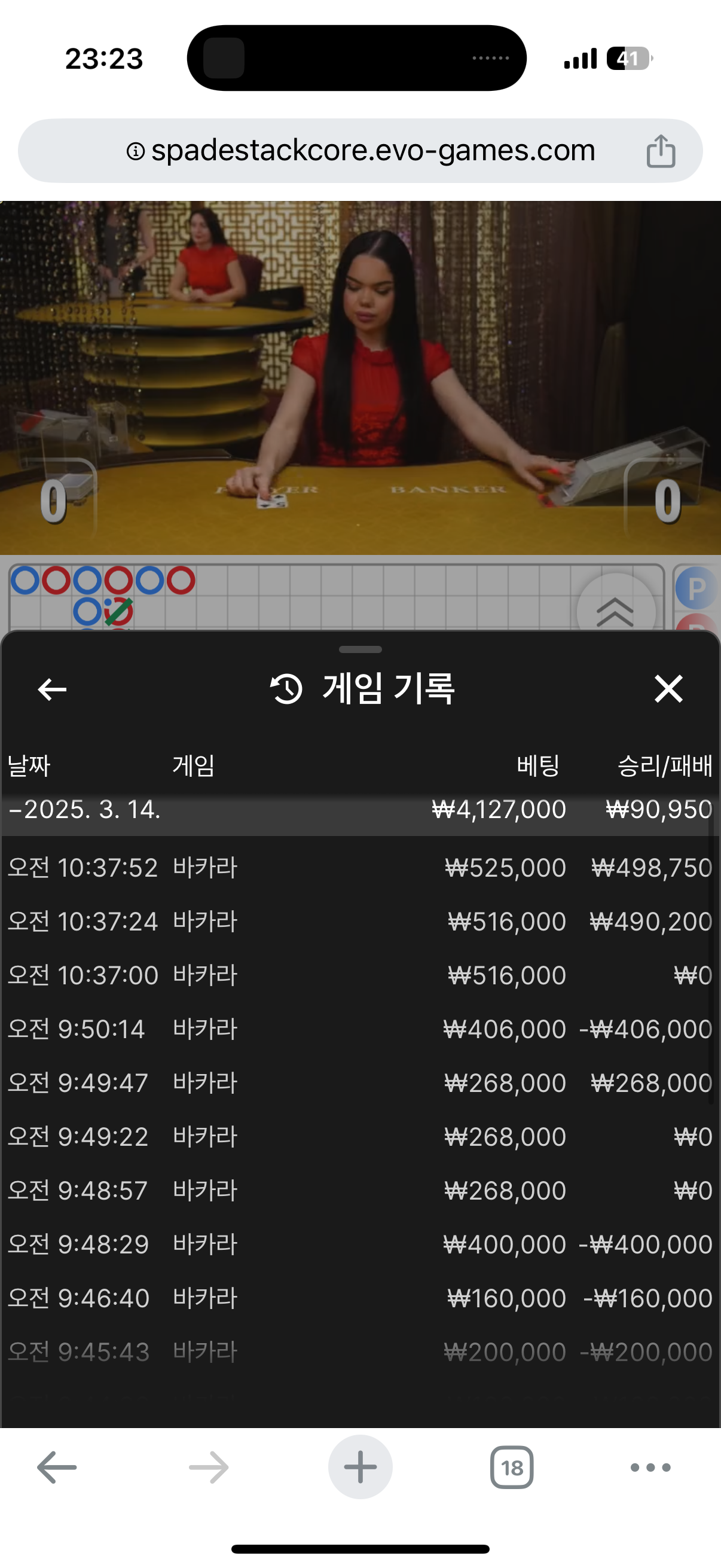Open the browser more options menu

(x=650, y=1468)
